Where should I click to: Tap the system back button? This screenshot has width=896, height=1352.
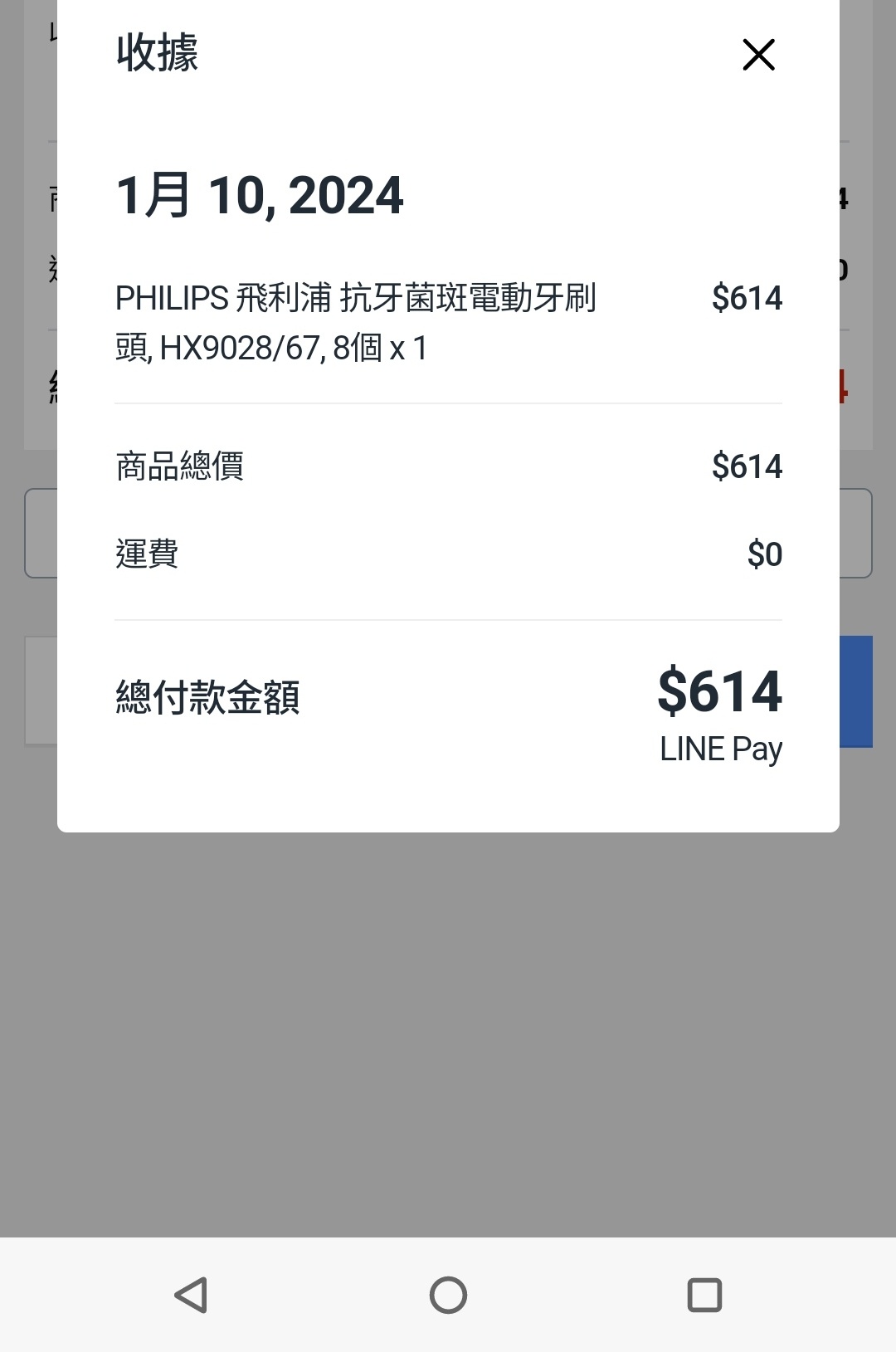coord(191,1295)
